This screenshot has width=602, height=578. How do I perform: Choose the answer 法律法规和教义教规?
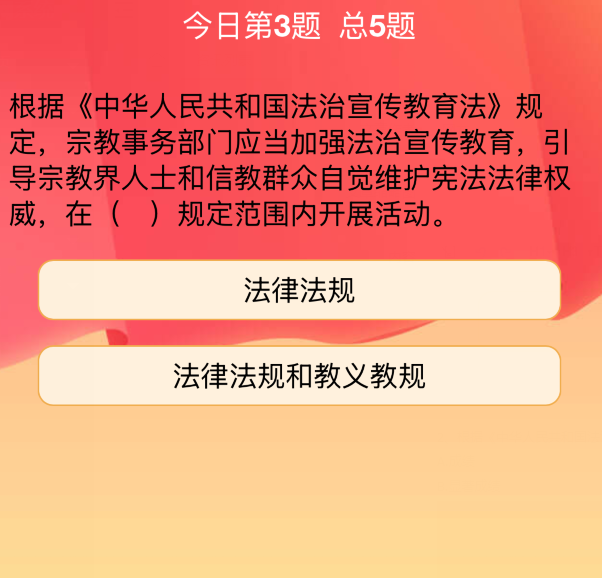pos(299,376)
